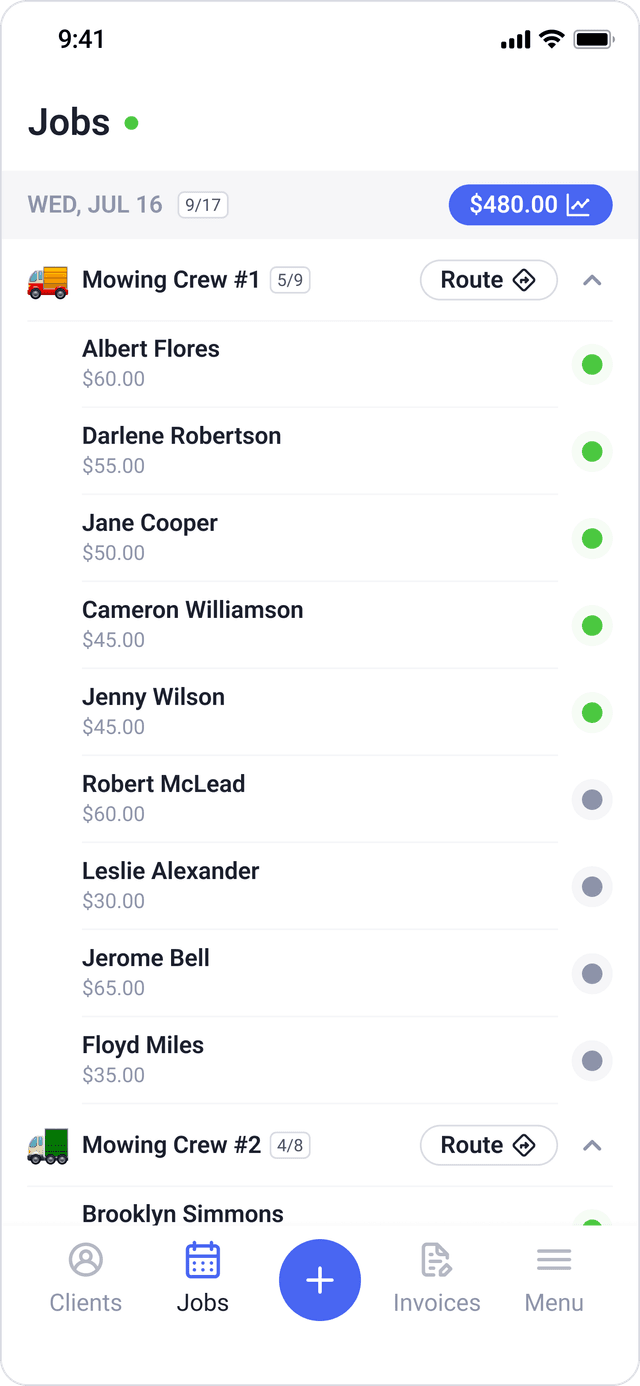Select Cameron Williamson's job row
Image resolution: width=640 pixels, height=1386 pixels.
tap(300, 624)
